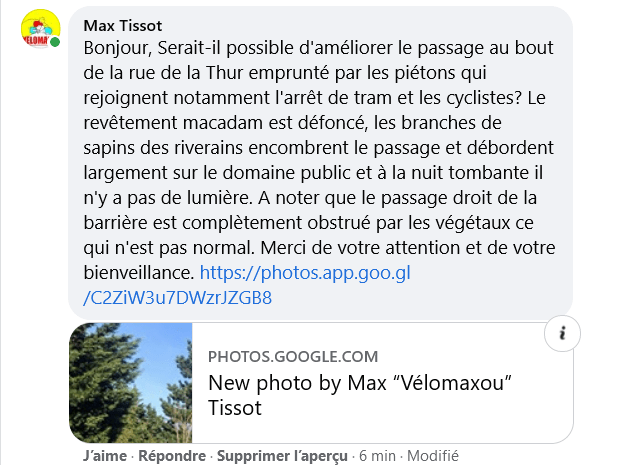Tap Supprimer l'aperçu to remove preview
This screenshot has height=465, width=625.
(280, 455)
